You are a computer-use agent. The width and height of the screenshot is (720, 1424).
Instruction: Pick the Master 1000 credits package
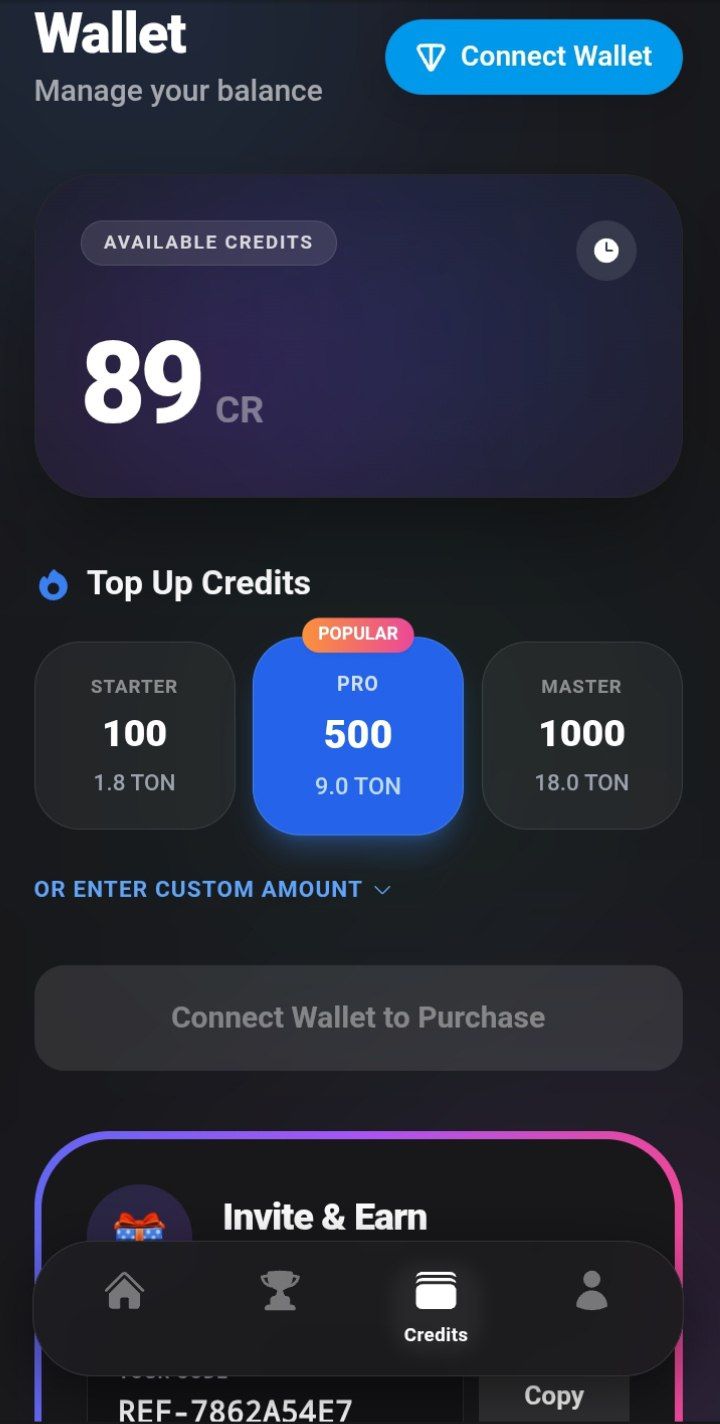582,735
